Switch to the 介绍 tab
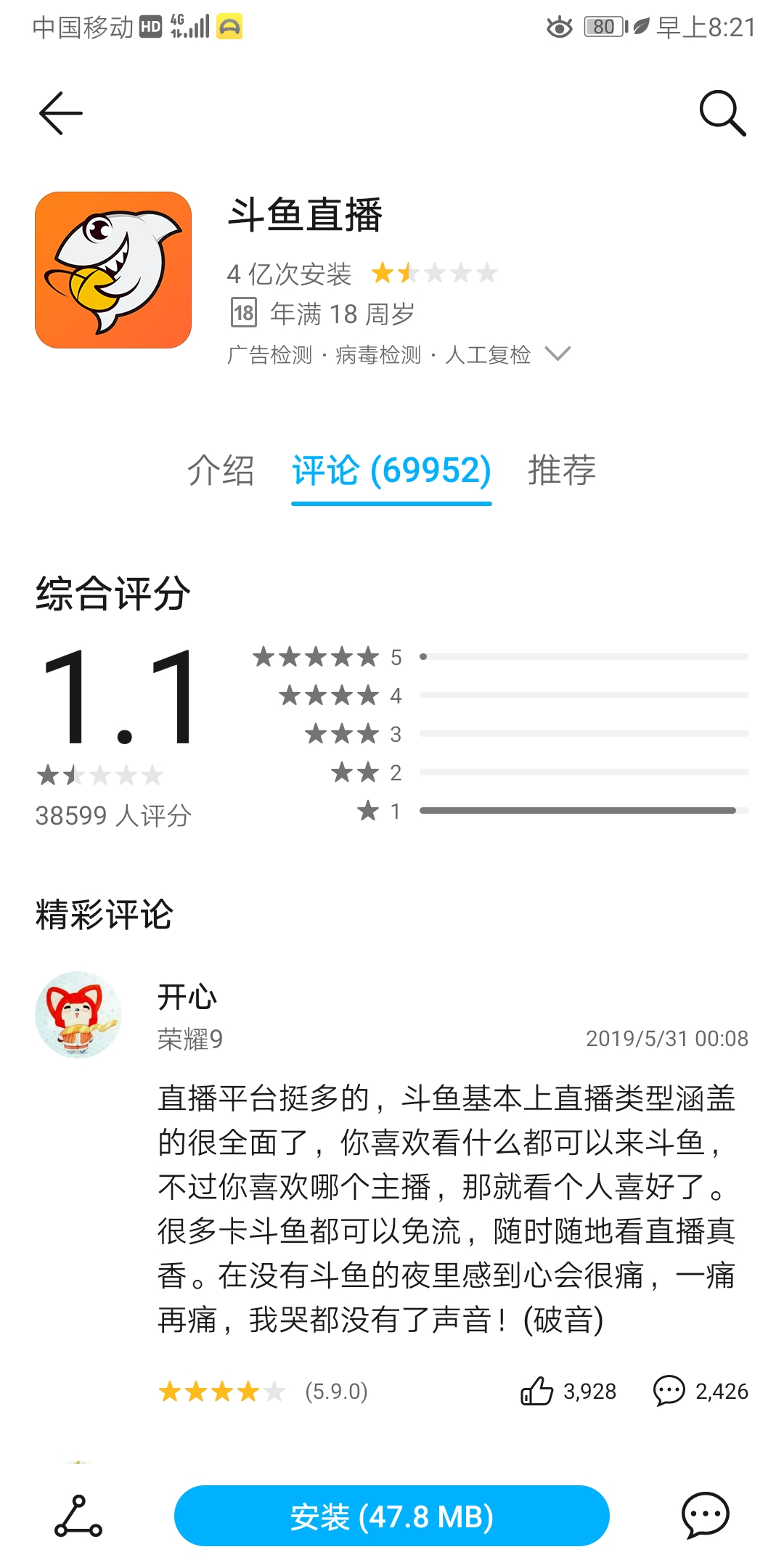This screenshot has height=1568, width=784. [221, 470]
